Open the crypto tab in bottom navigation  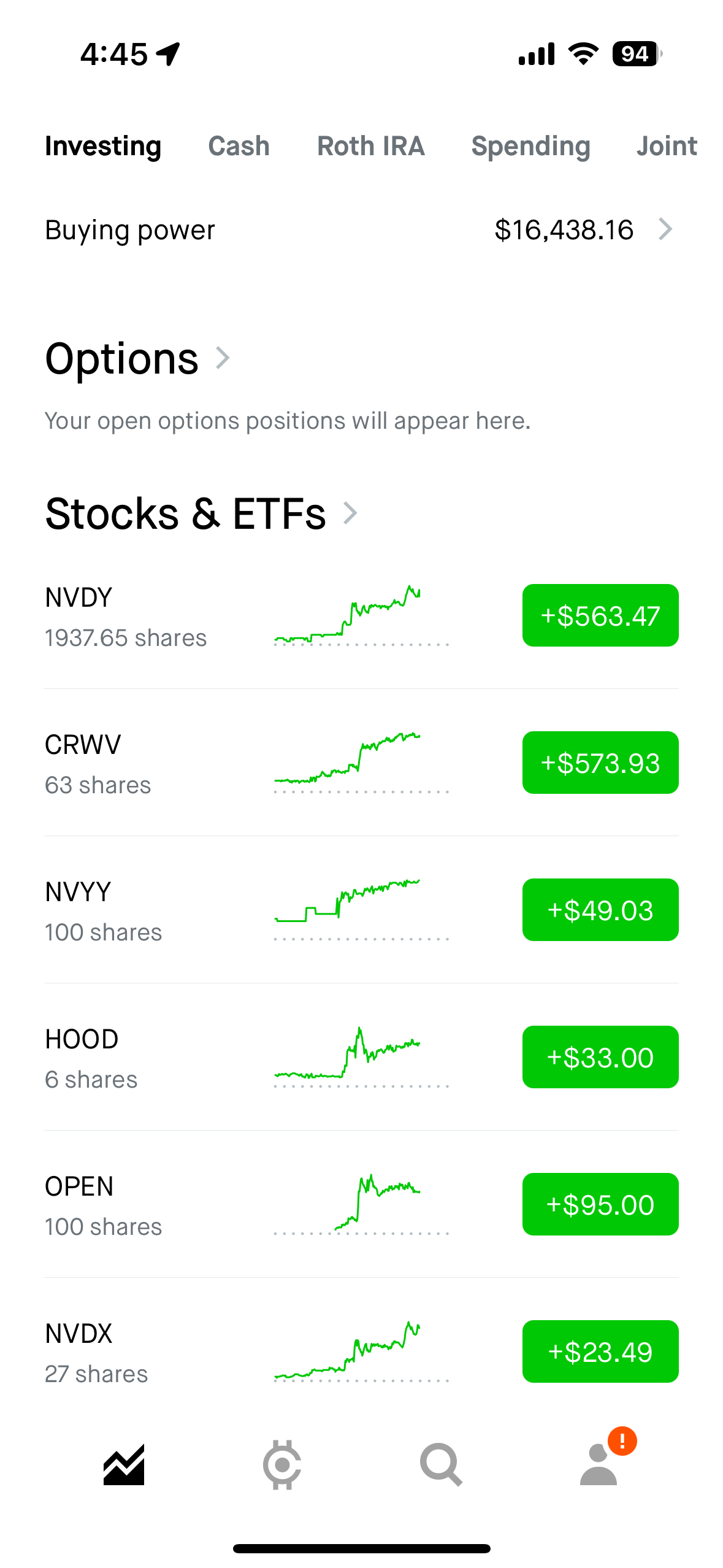[282, 1465]
